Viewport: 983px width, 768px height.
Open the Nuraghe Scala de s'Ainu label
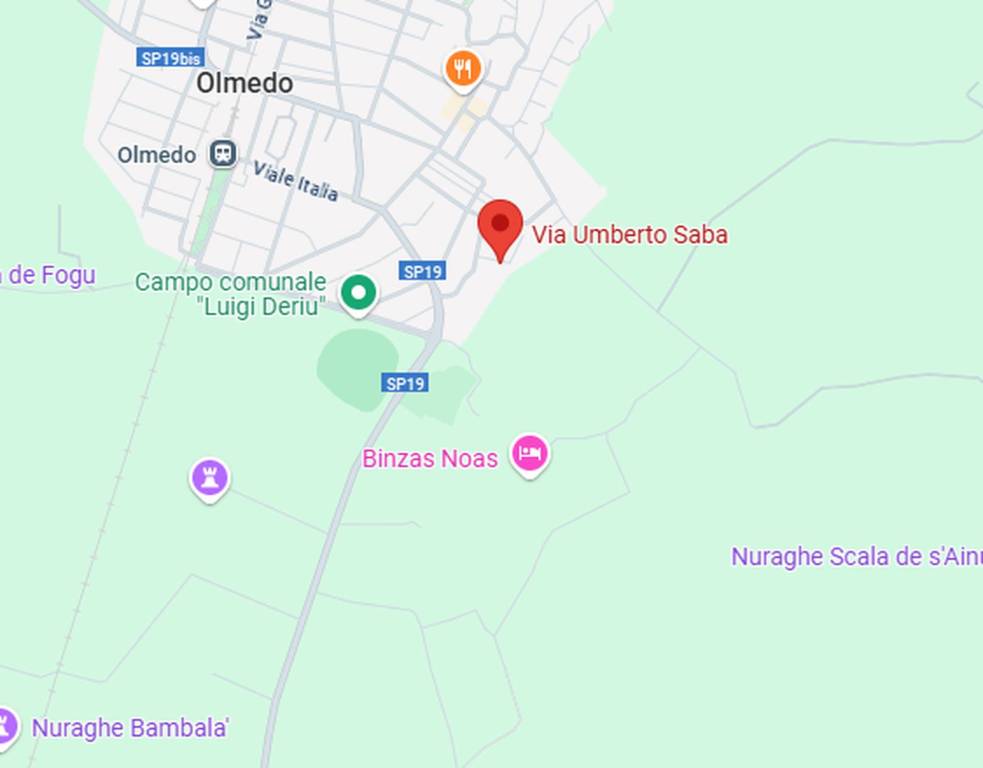click(x=856, y=557)
